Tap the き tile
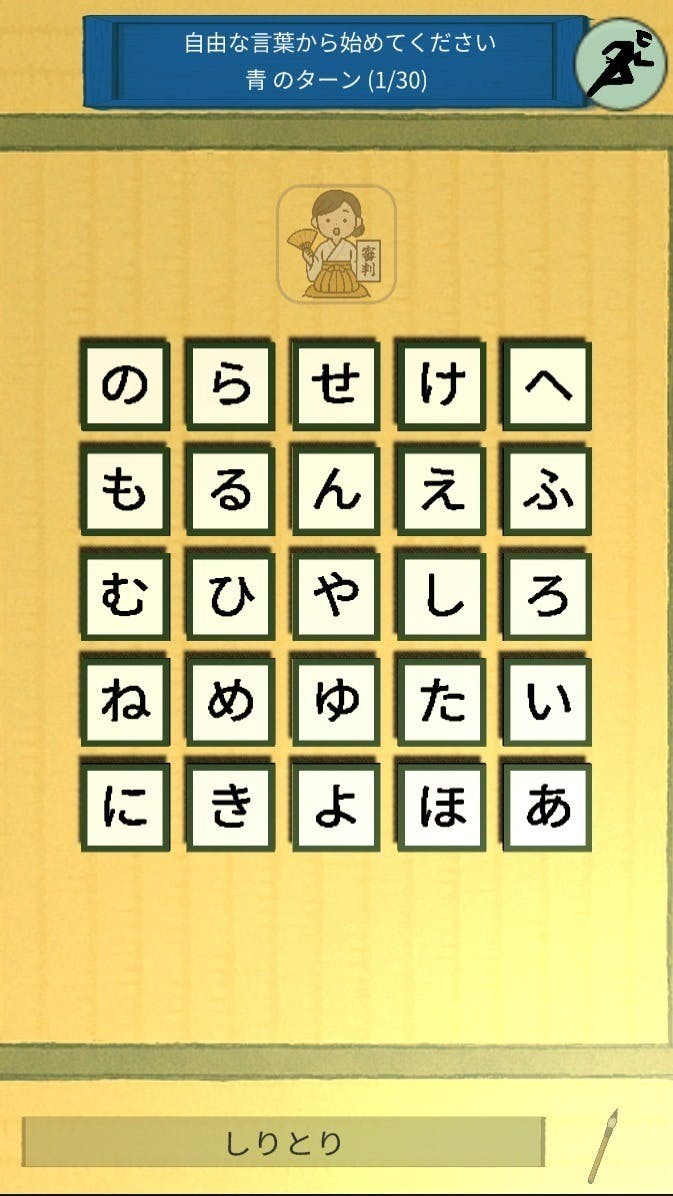This screenshot has height=1196, width=673. tap(231, 807)
